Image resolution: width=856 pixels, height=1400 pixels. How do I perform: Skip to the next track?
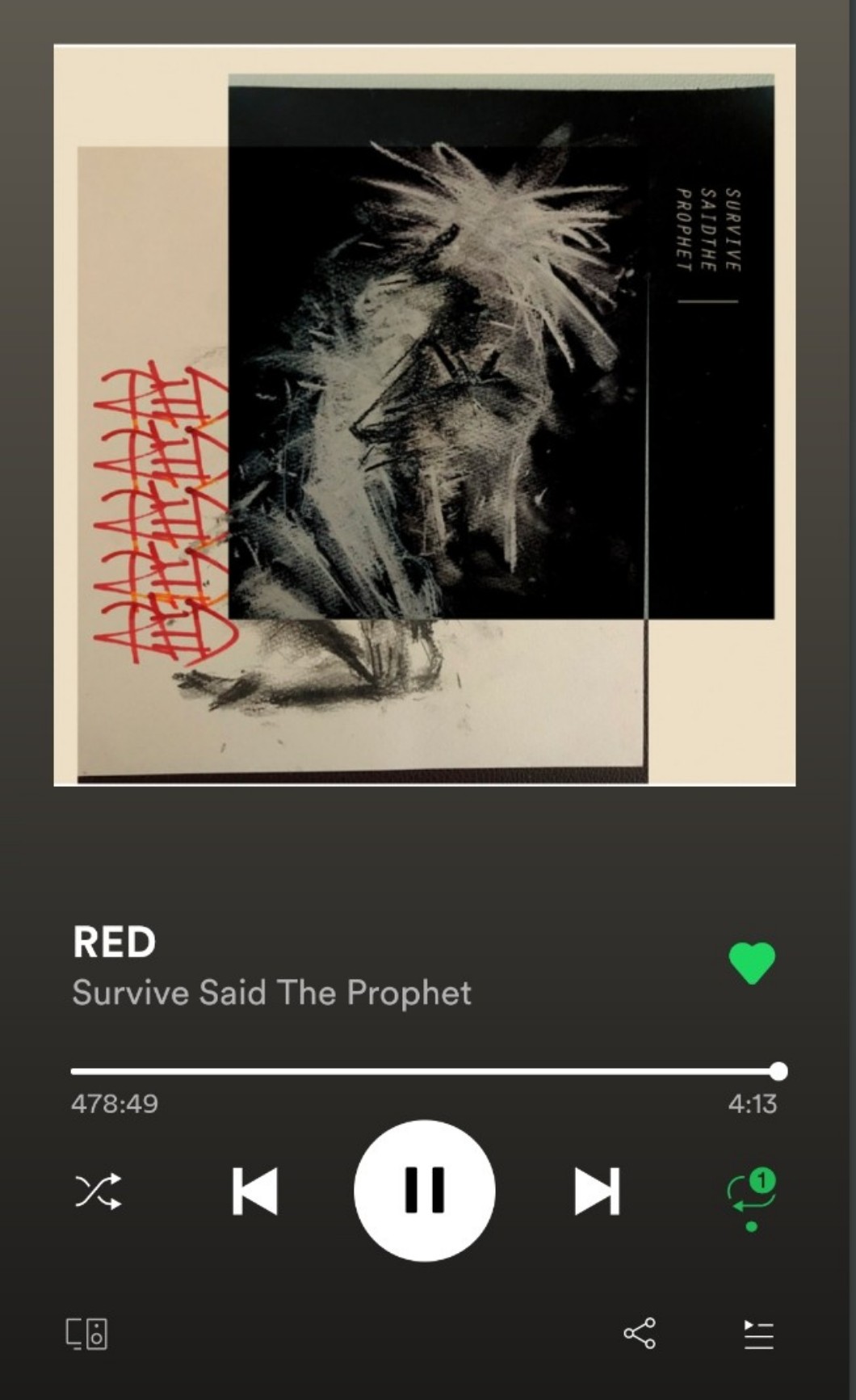click(597, 1191)
